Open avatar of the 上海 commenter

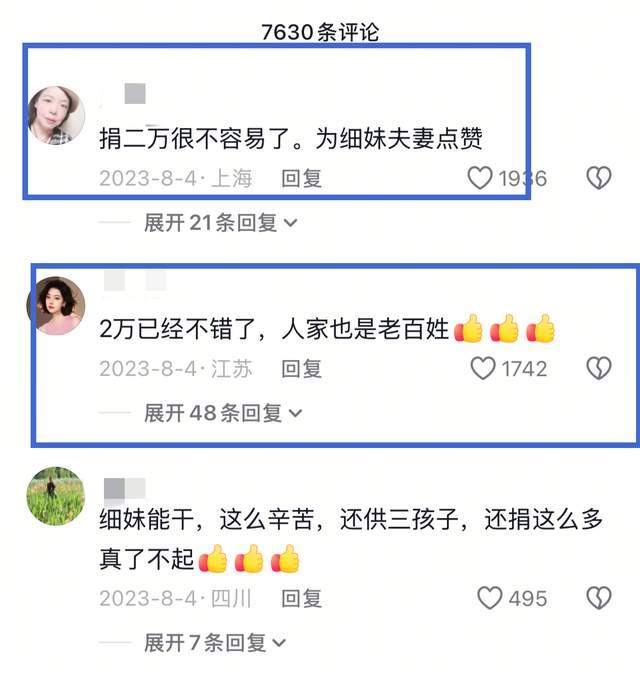[56, 115]
